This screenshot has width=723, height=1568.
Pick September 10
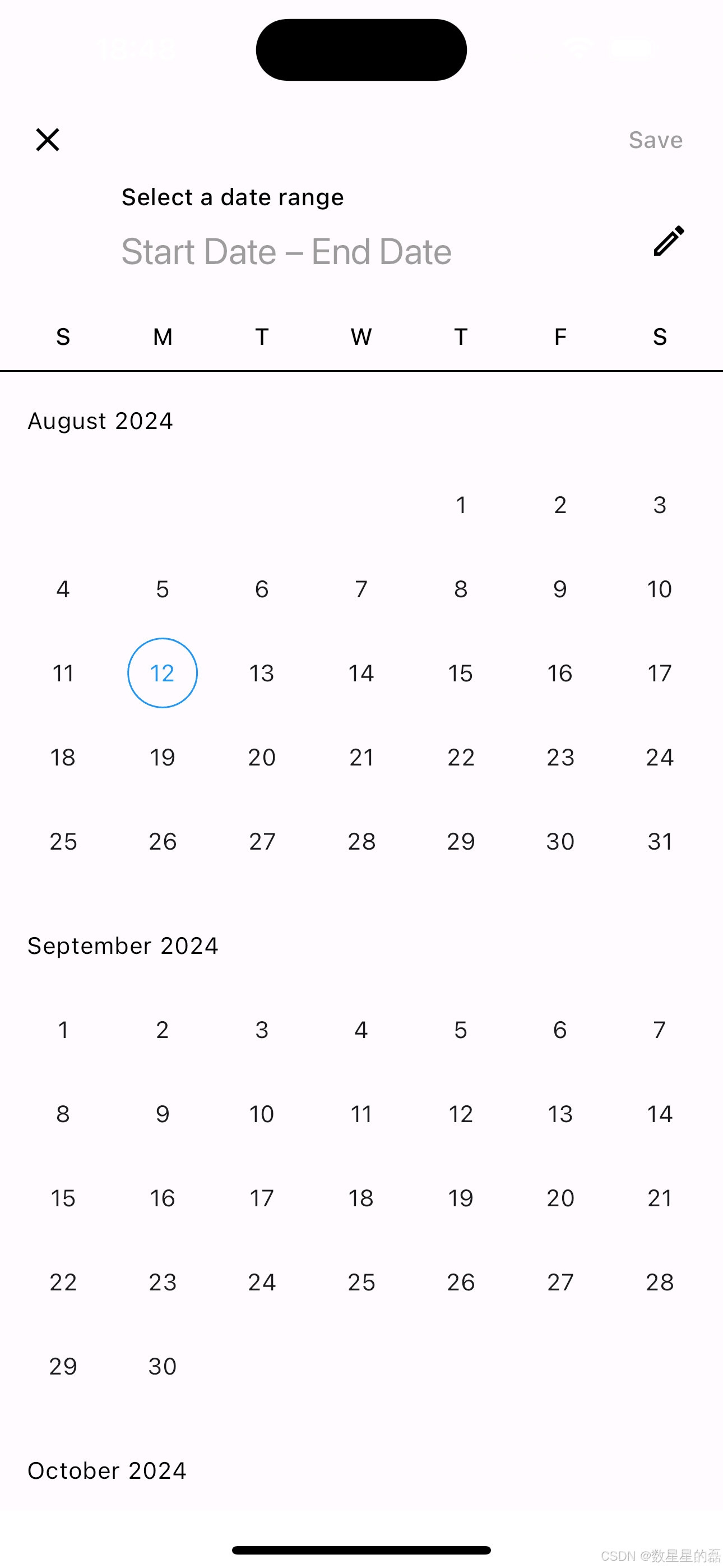tap(262, 1114)
